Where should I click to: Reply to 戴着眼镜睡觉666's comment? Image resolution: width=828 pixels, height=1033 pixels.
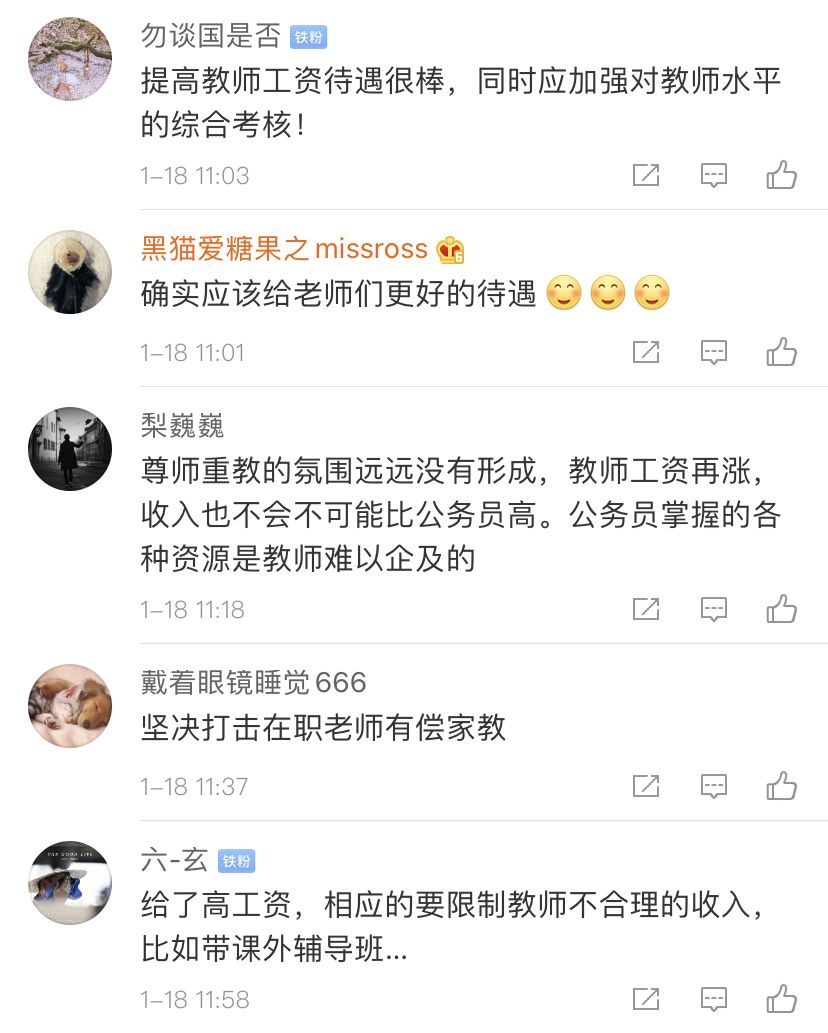(x=713, y=786)
